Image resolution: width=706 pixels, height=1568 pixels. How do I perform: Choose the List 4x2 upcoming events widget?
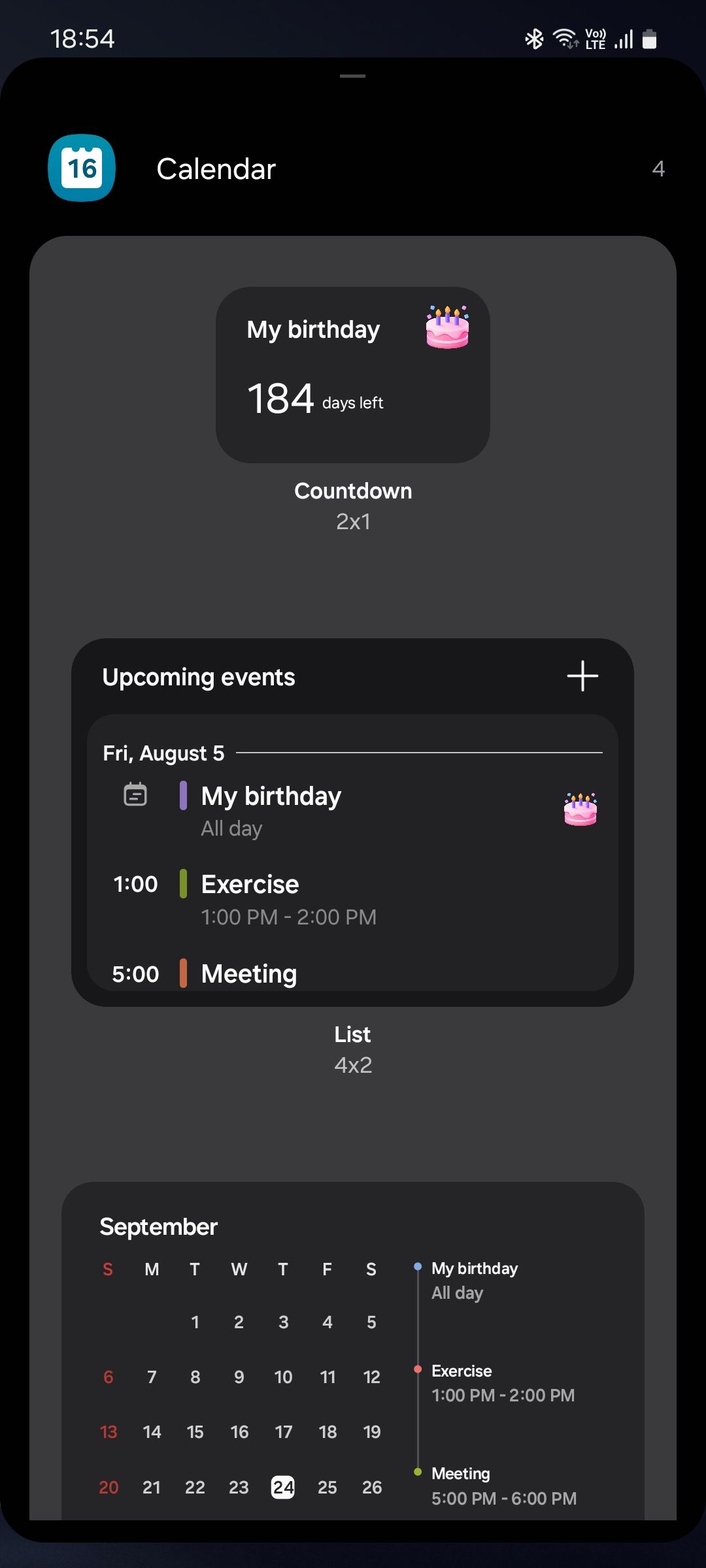click(352, 822)
